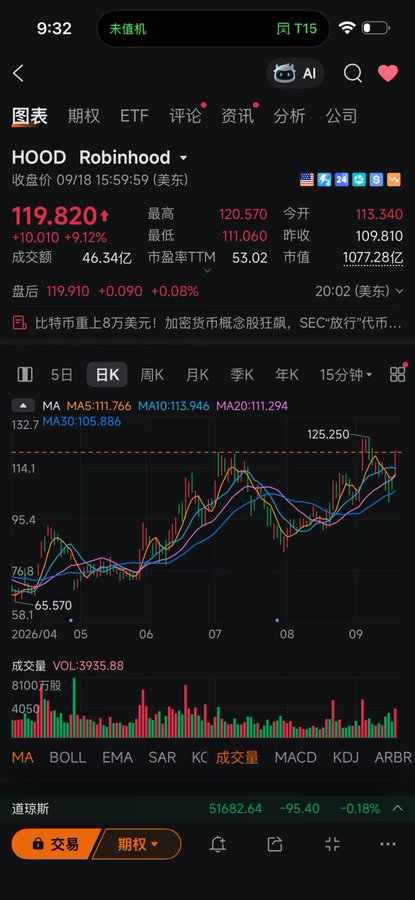The image size is (415, 900).
Task: Switch to the 期权 tab
Action: pyautogui.click(x=84, y=116)
